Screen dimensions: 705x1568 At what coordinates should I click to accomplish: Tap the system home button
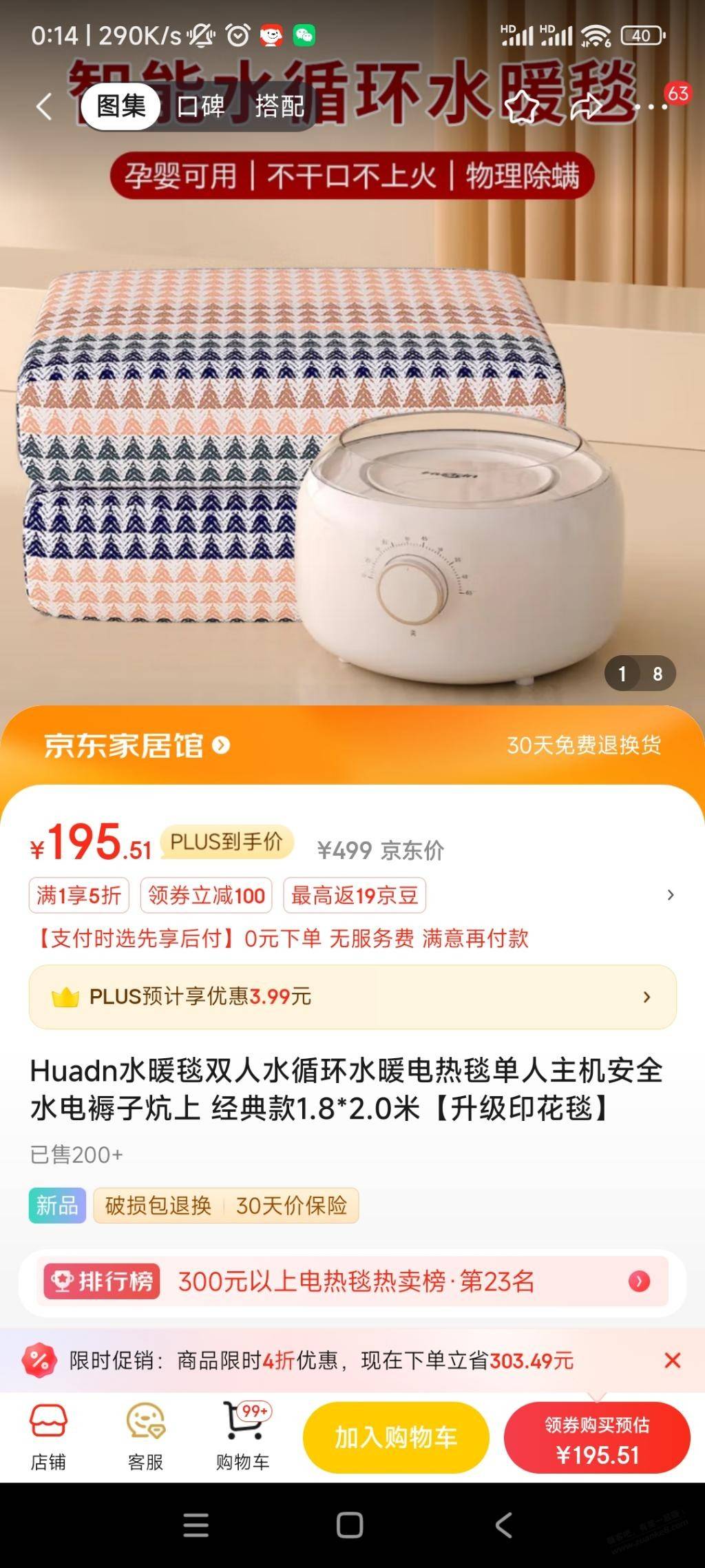click(x=350, y=1525)
